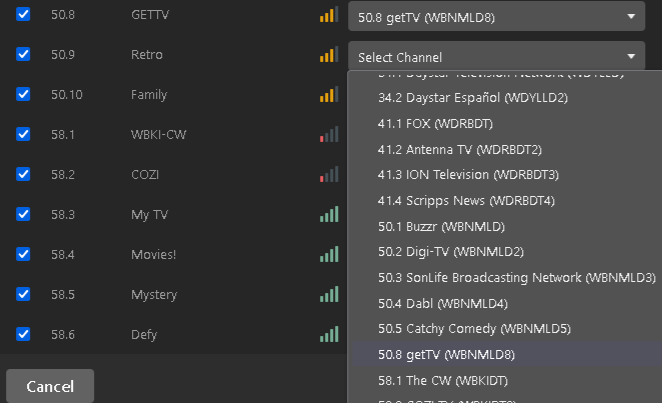Screen dimensions: 662x403
Task: Uncheck the 58.6 Defy checkbox
Action: [24, 334]
